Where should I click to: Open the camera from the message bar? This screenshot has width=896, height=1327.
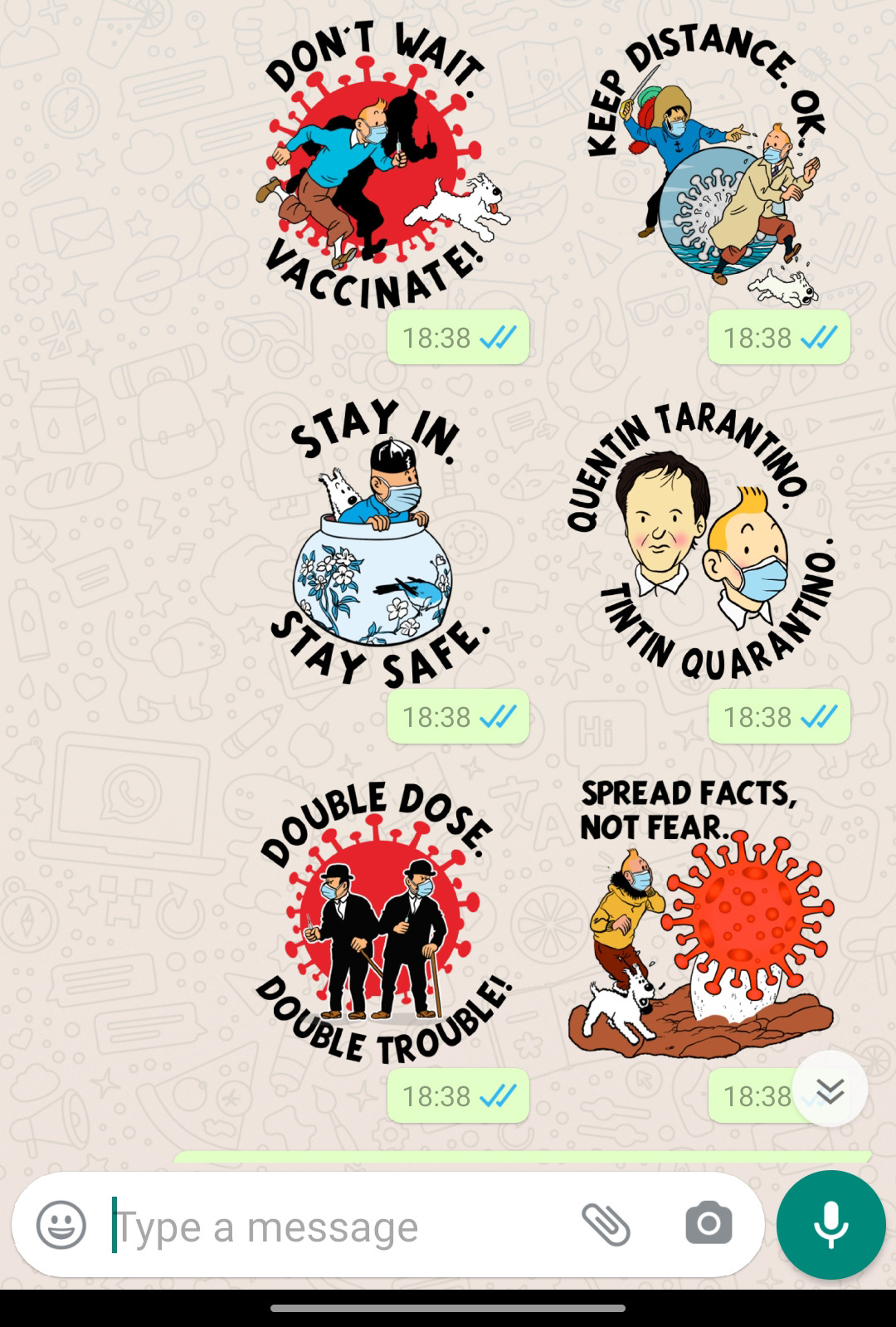click(709, 1224)
